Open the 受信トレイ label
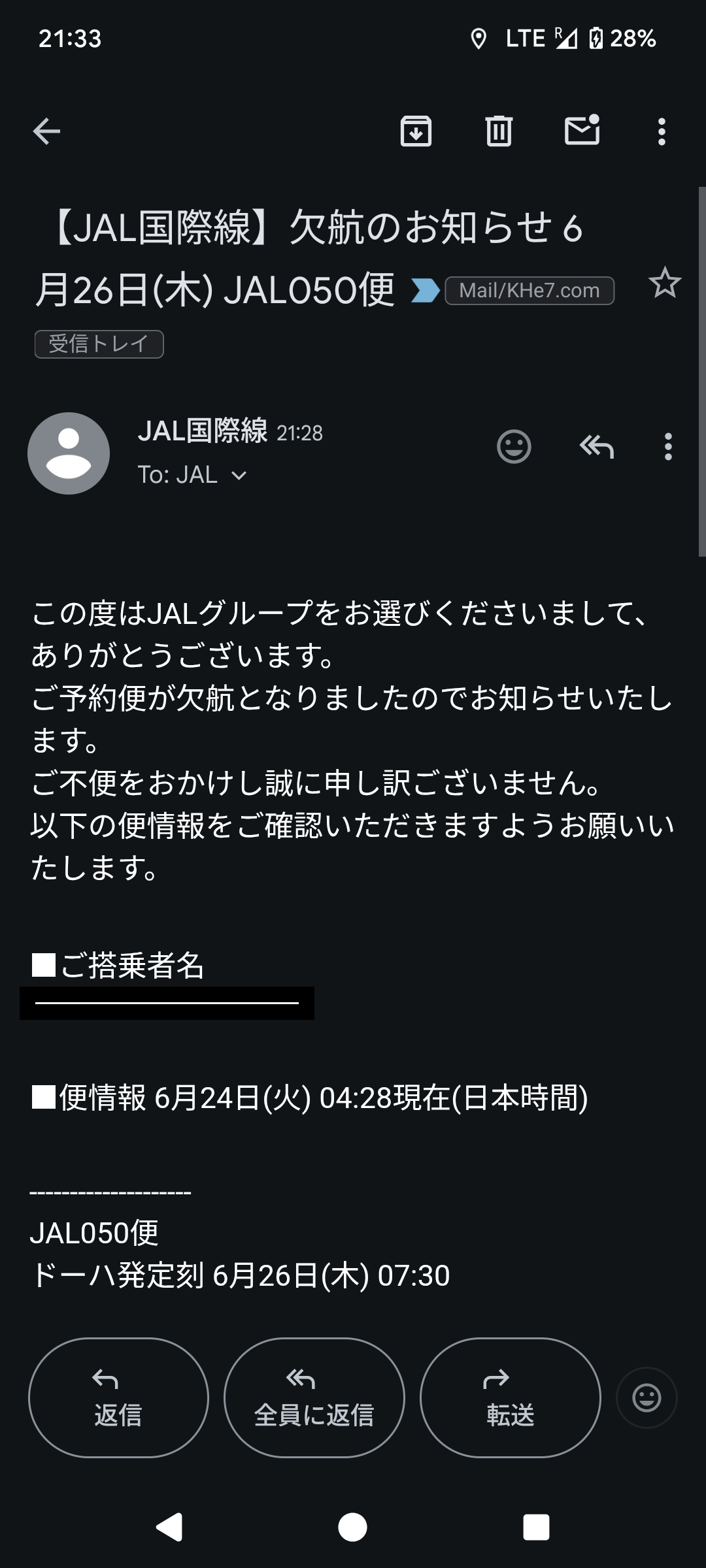 click(99, 344)
